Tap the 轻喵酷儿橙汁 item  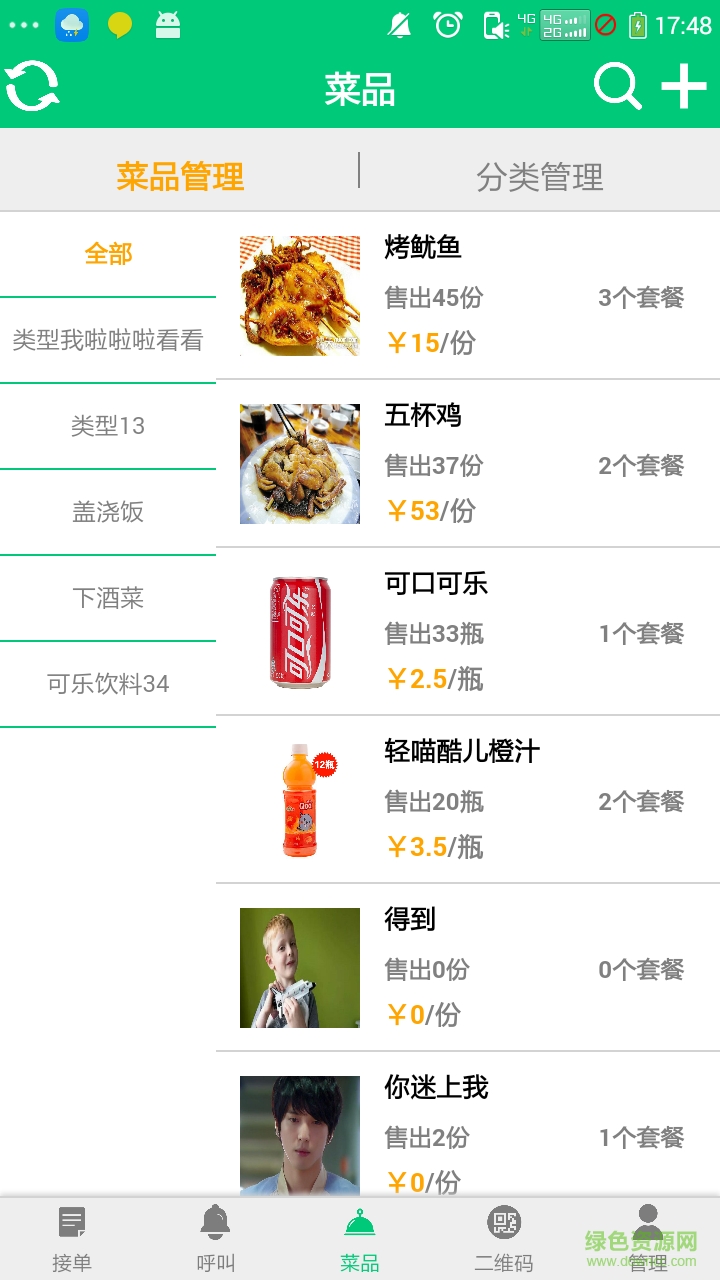[467, 800]
